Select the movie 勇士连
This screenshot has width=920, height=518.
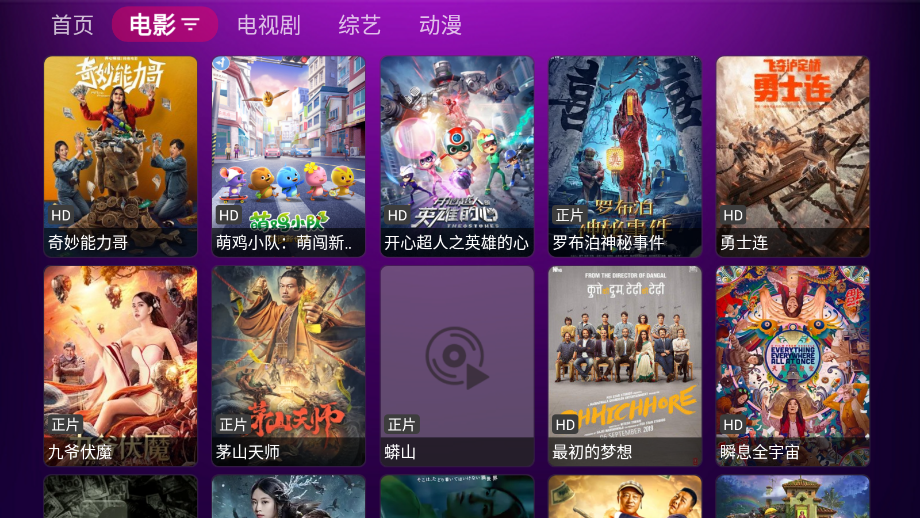pyautogui.click(x=793, y=156)
